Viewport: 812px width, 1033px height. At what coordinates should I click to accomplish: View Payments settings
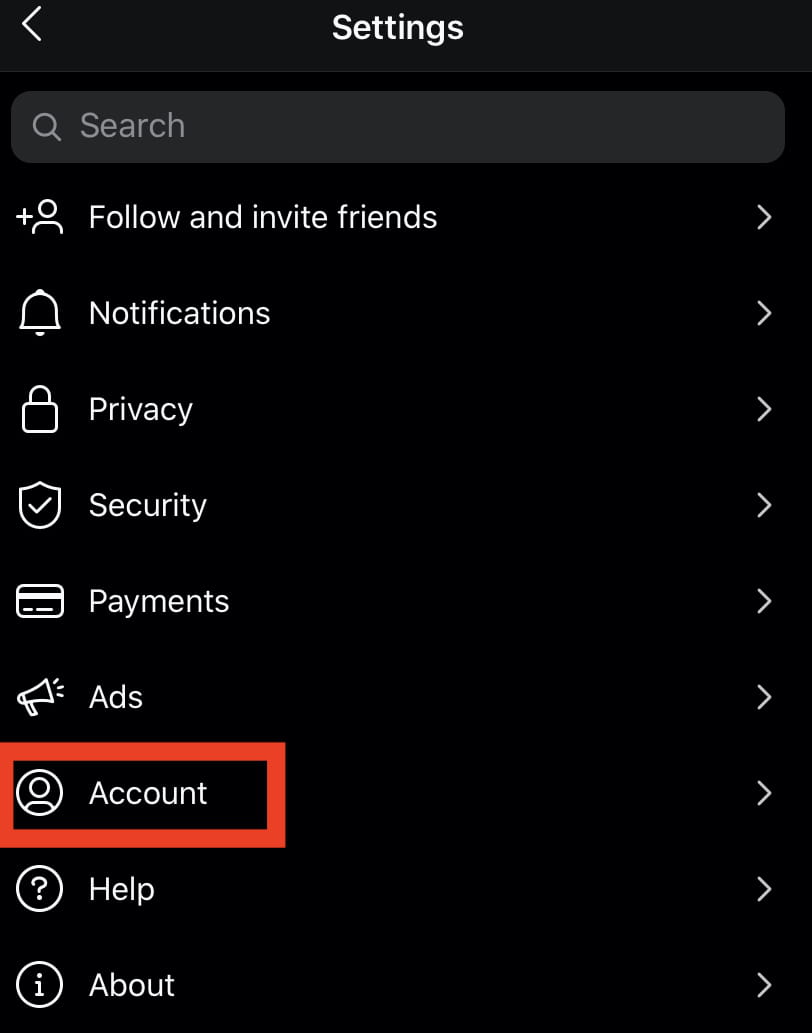point(158,601)
